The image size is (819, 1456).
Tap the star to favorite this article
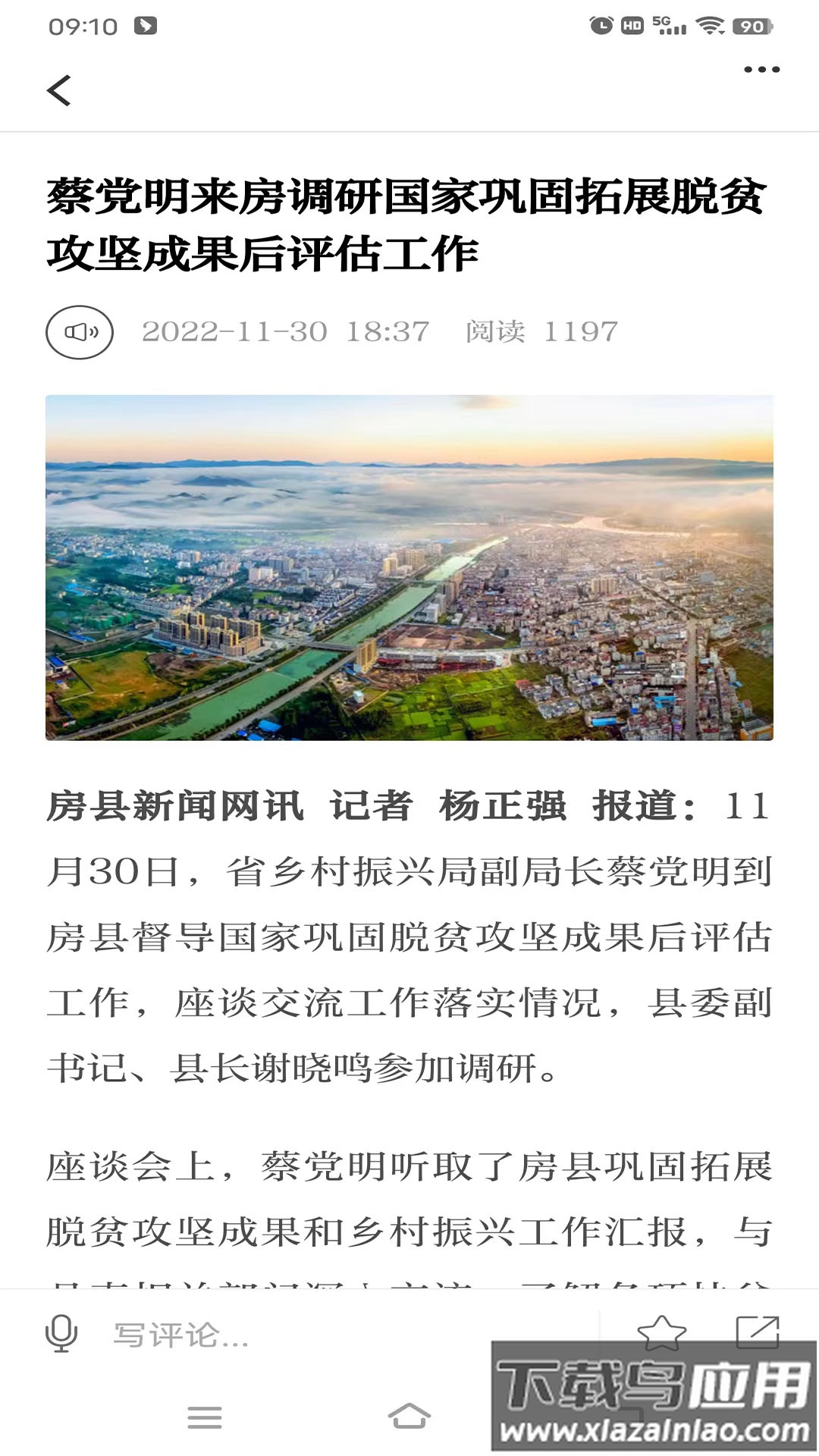click(x=663, y=1333)
